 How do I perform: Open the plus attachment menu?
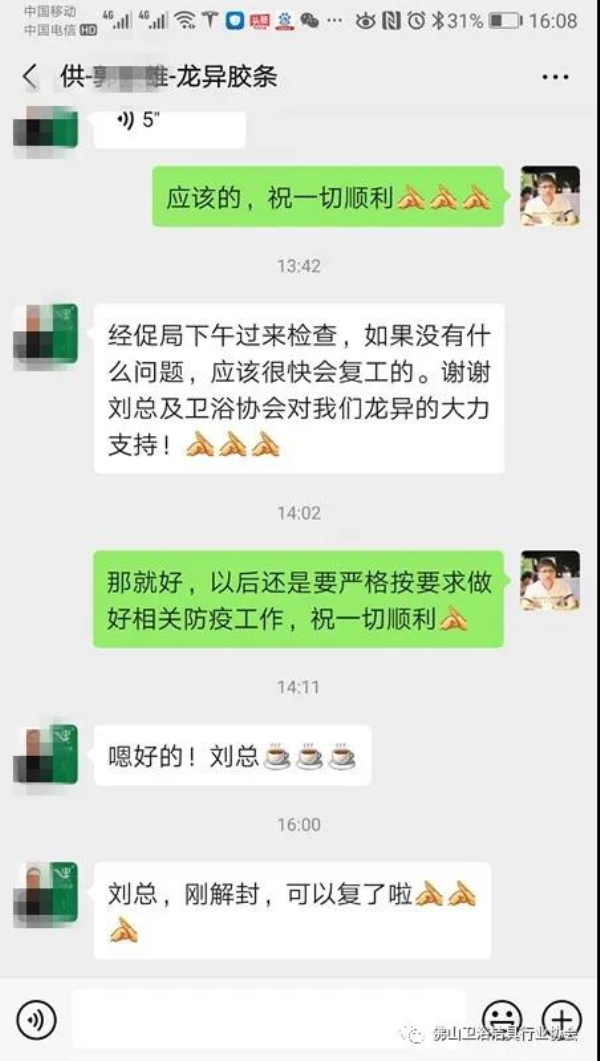[x=561, y=1018]
